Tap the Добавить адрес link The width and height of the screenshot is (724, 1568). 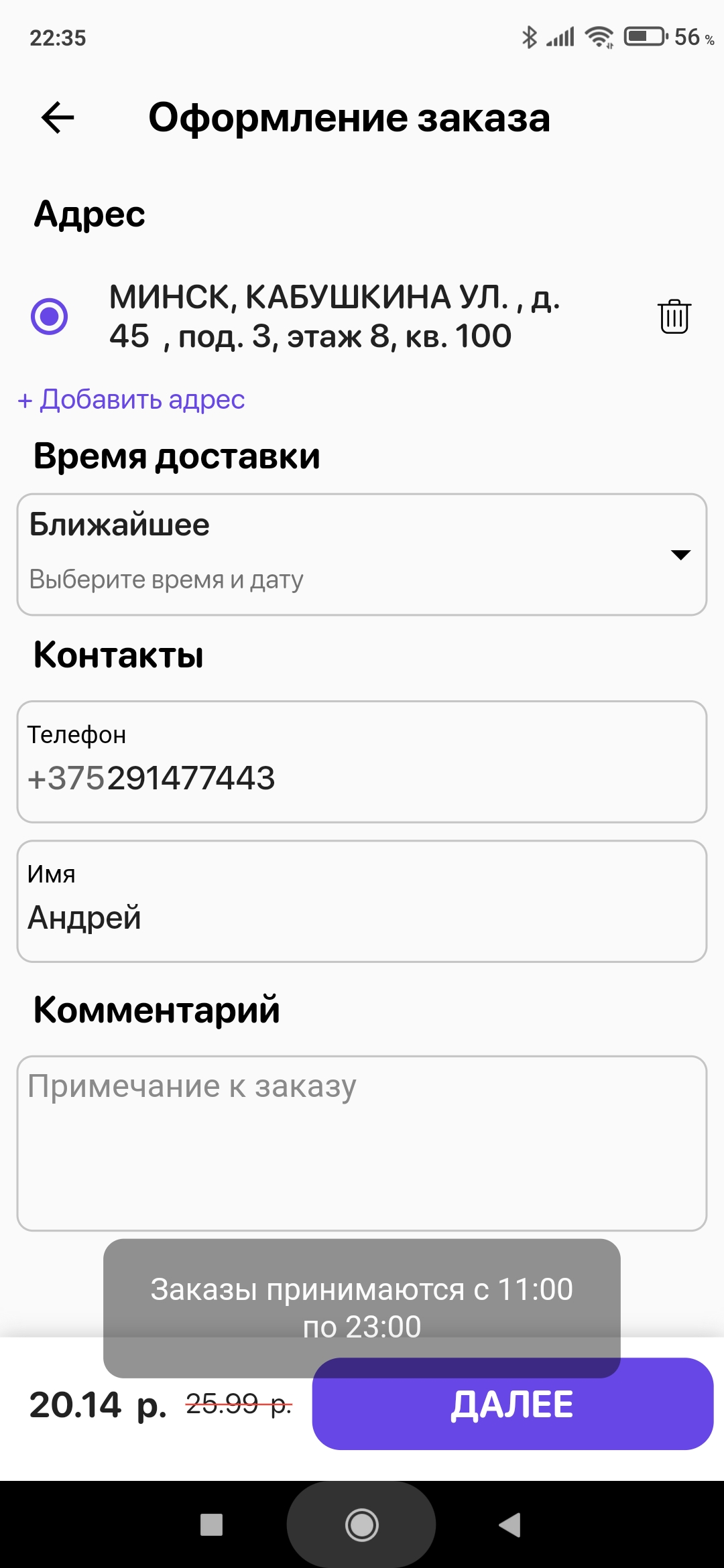pyautogui.click(x=131, y=399)
